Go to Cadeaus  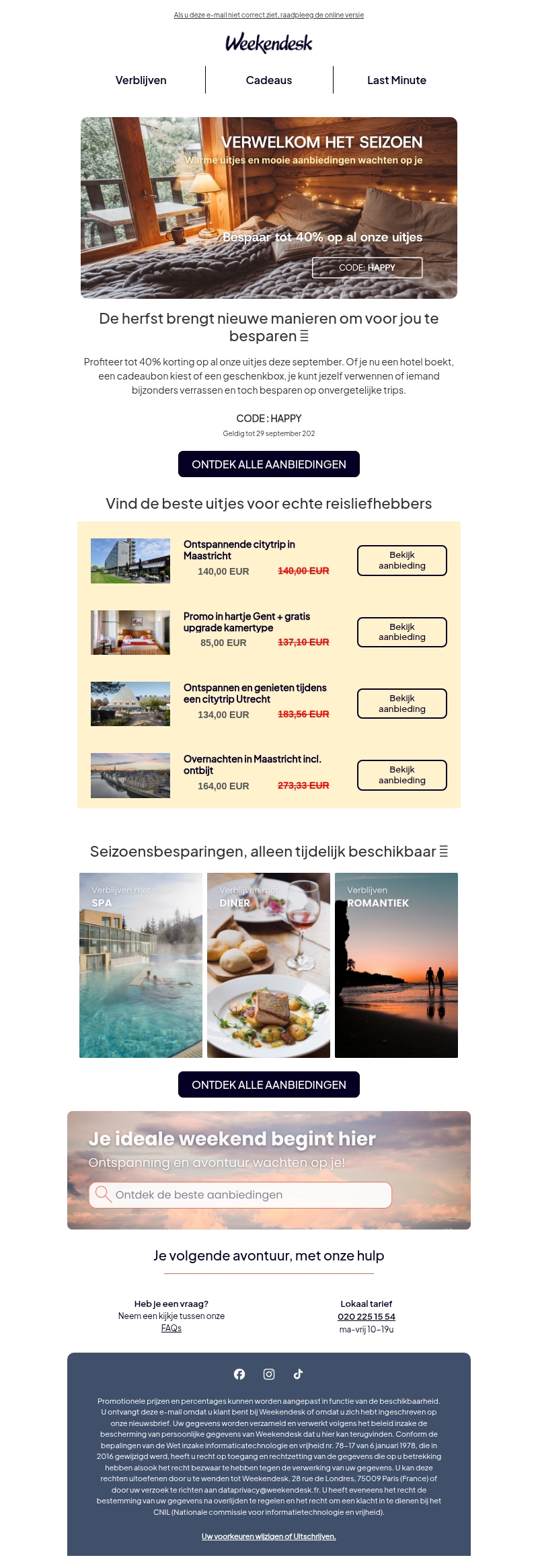click(x=268, y=80)
